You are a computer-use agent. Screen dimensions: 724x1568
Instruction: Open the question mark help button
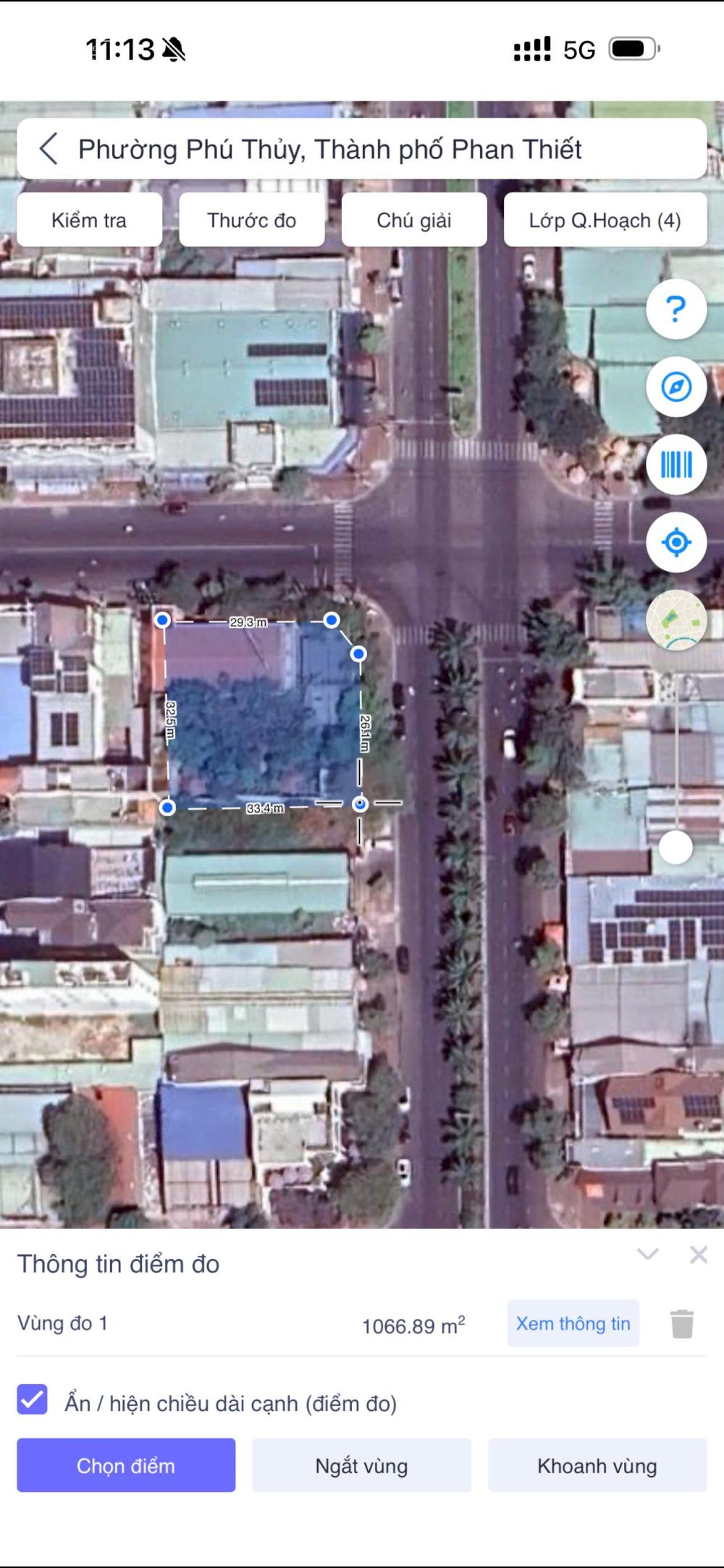(x=676, y=310)
